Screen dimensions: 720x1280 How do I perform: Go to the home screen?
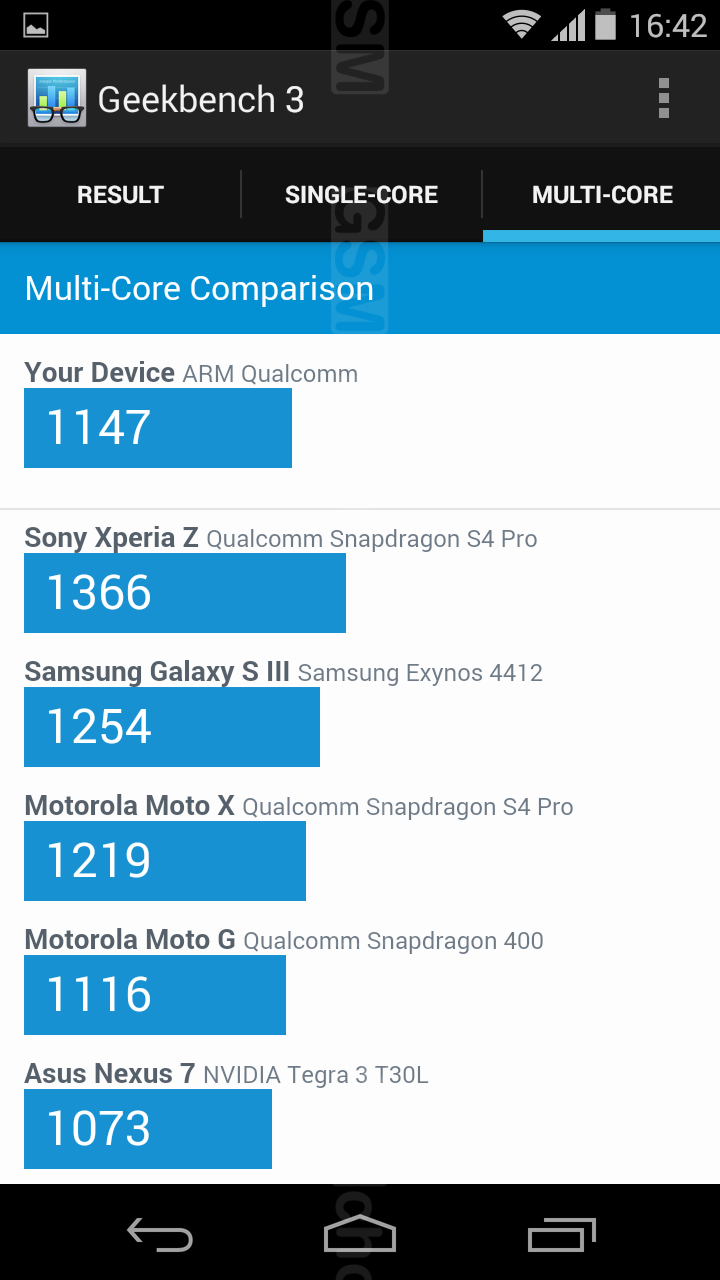(360, 1235)
